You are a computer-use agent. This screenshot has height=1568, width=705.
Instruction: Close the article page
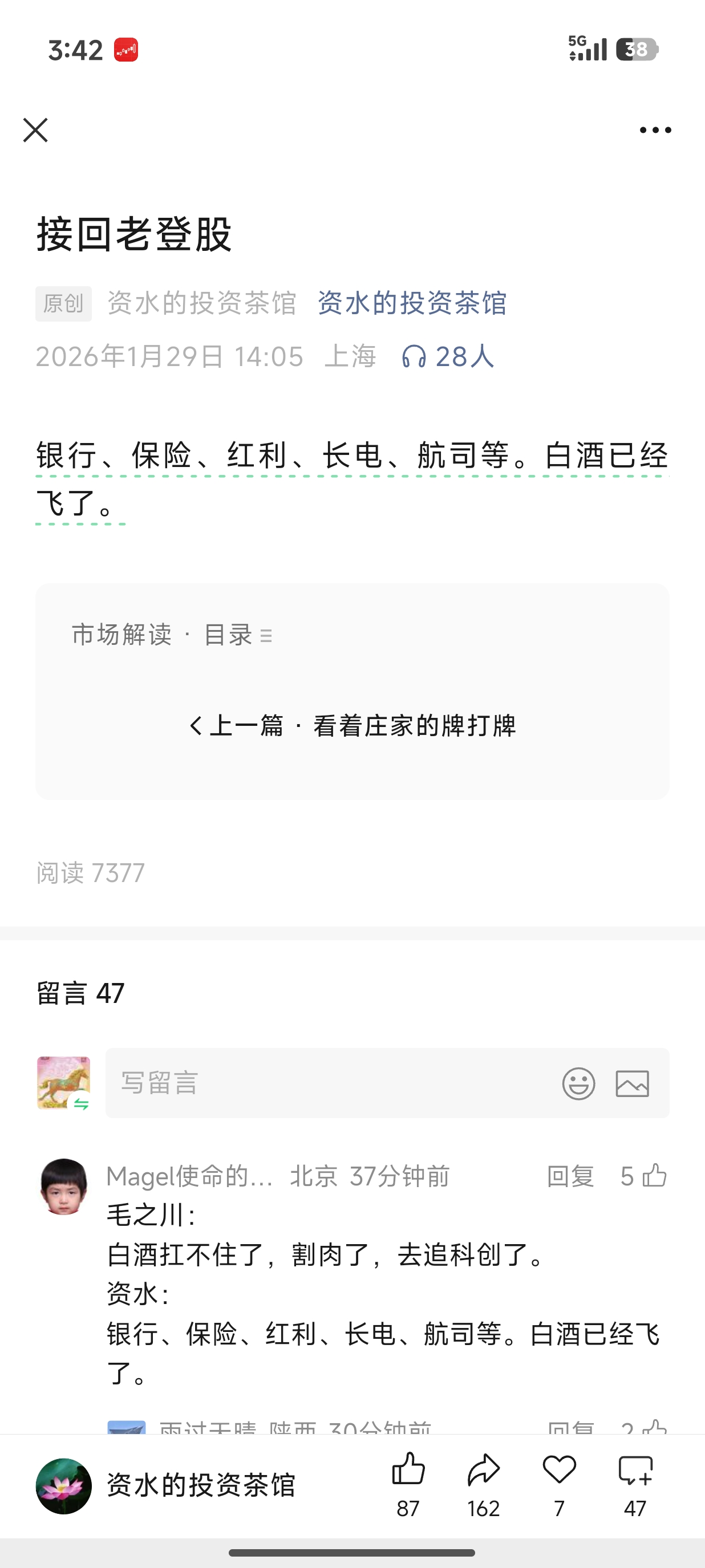pyautogui.click(x=35, y=129)
